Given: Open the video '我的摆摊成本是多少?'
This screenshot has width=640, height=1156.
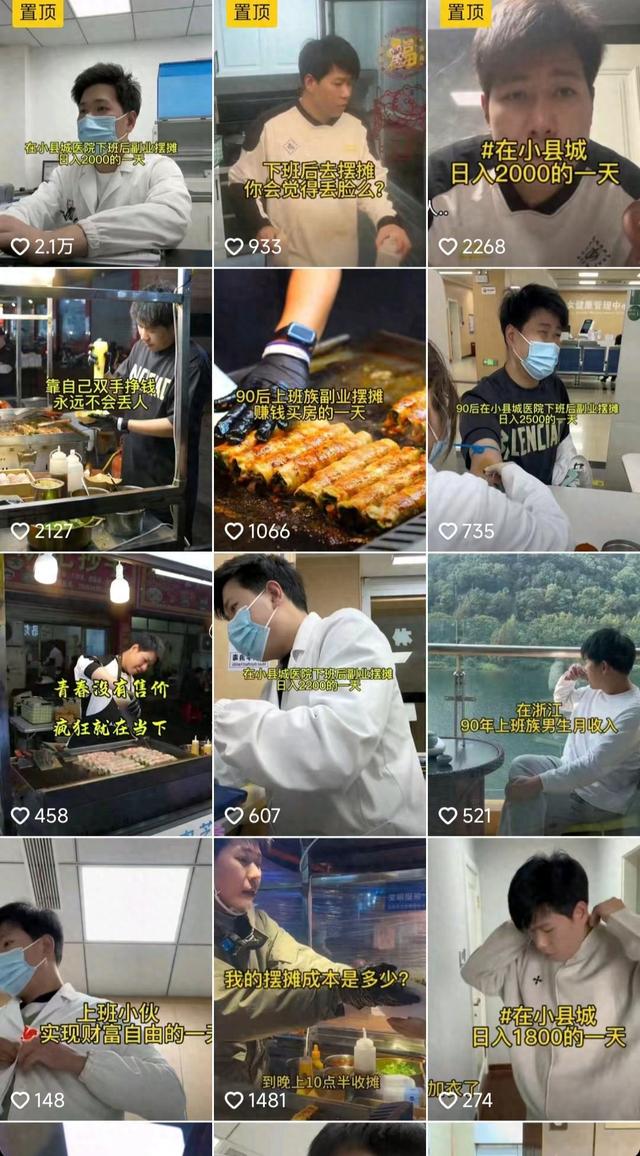Looking at the screenshot, I should coord(319,978).
